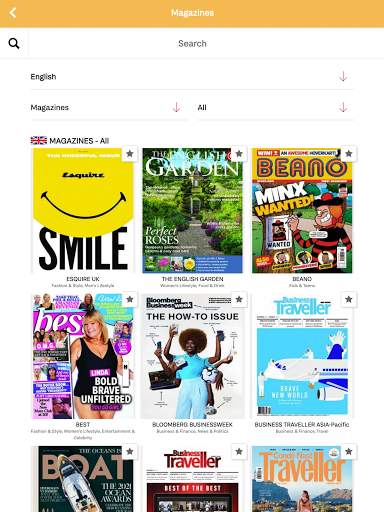Image resolution: width=384 pixels, height=512 pixels.
Task: Open the Beano magazine
Action: pyautogui.click(x=302, y=211)
